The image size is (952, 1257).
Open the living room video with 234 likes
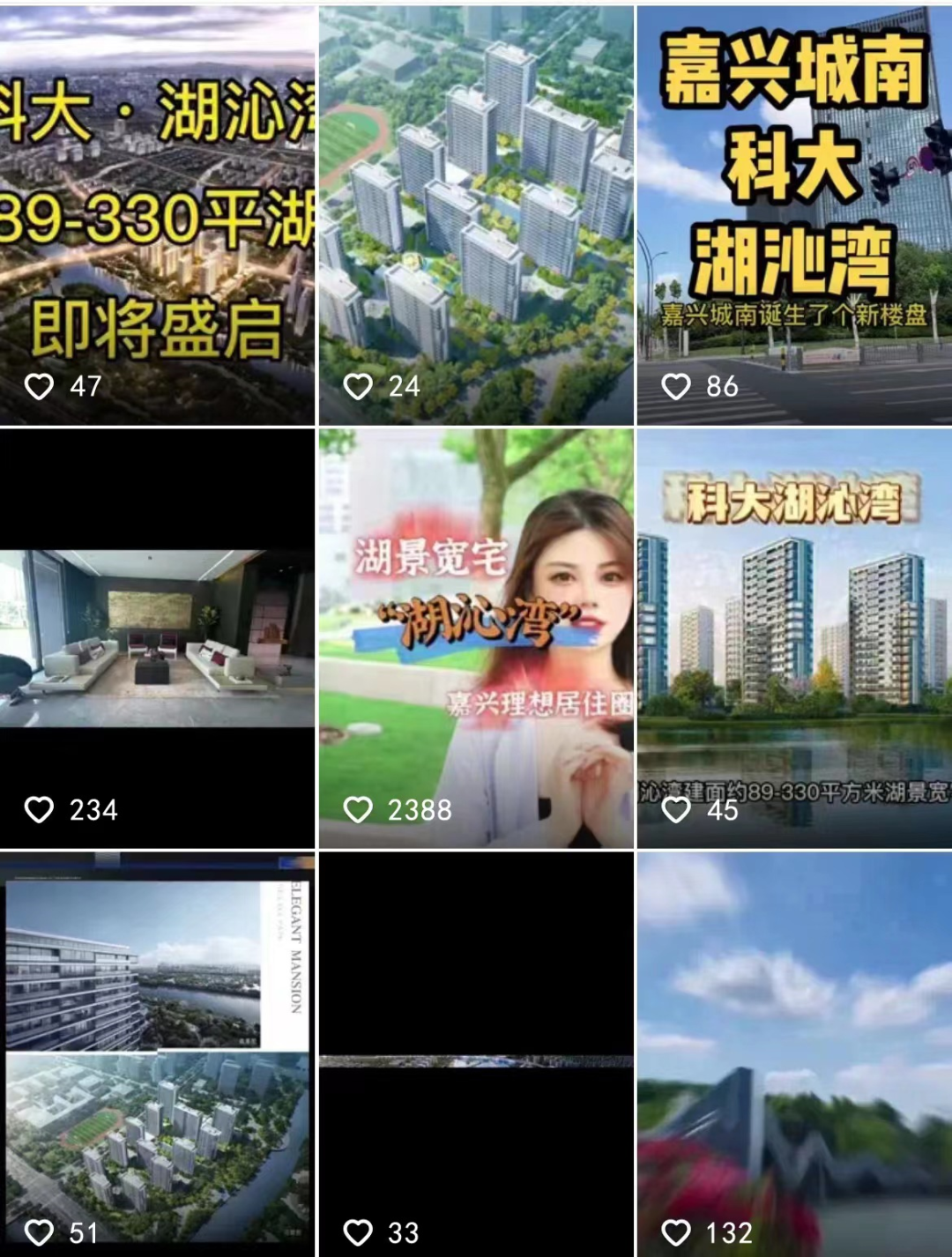tap(157, 638)
